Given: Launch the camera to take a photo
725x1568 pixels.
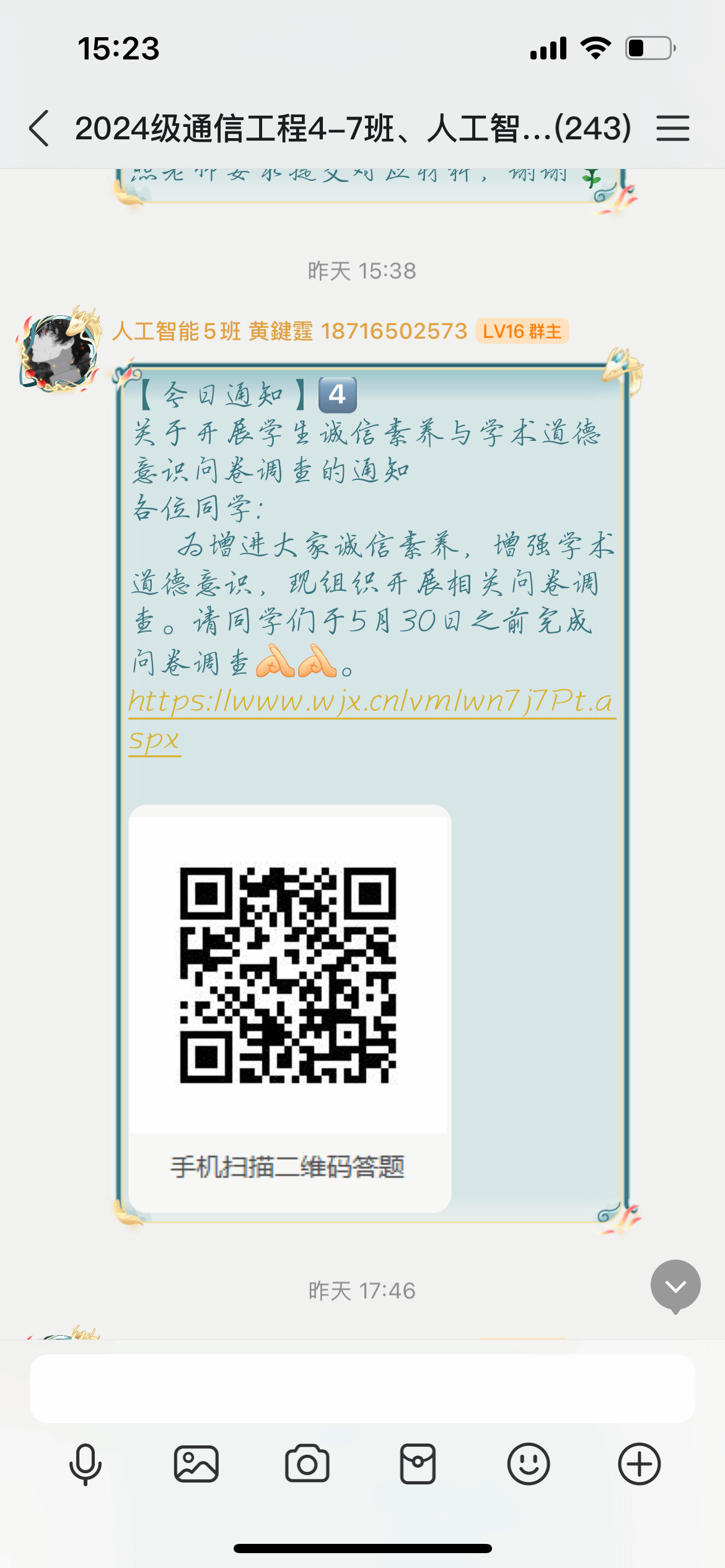Looking at the screenshot, I should coord(307,1464).
